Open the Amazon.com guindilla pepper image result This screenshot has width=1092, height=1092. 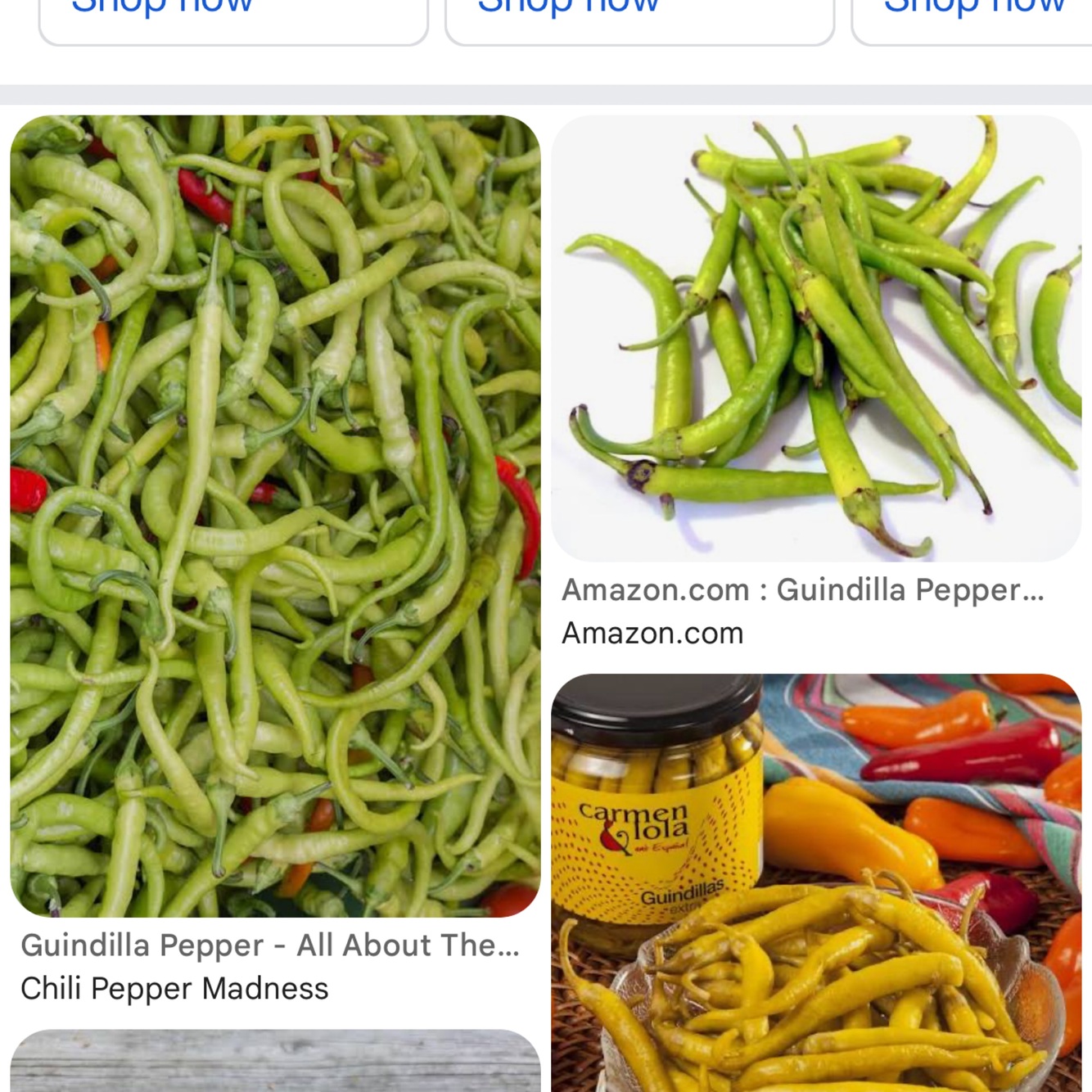(x=816, y=338)
